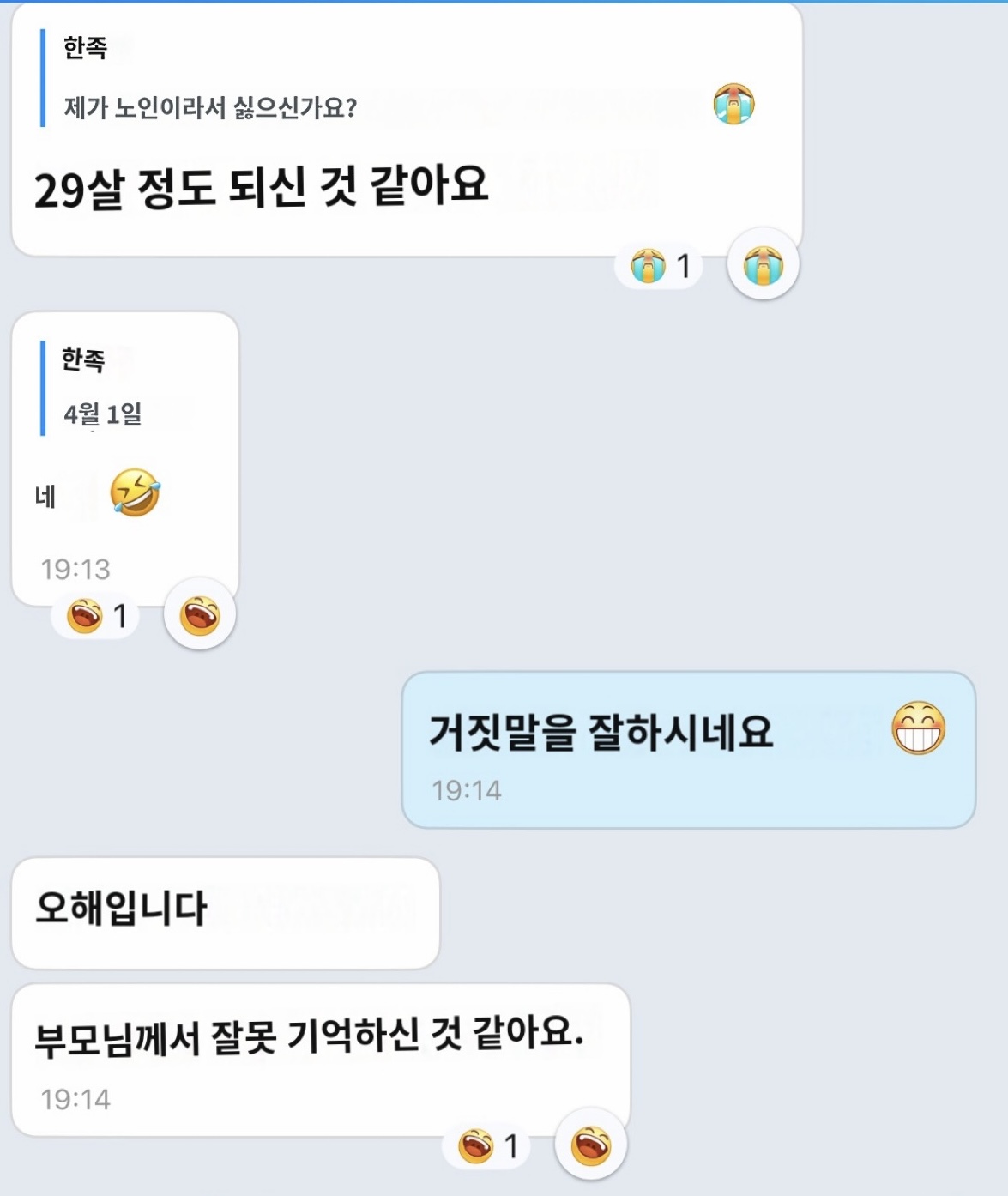The height and width of the screenshot is (1196, 1008).
Task: Tap laughing reaction count under "부모님께서" message
Action: 487,1145
